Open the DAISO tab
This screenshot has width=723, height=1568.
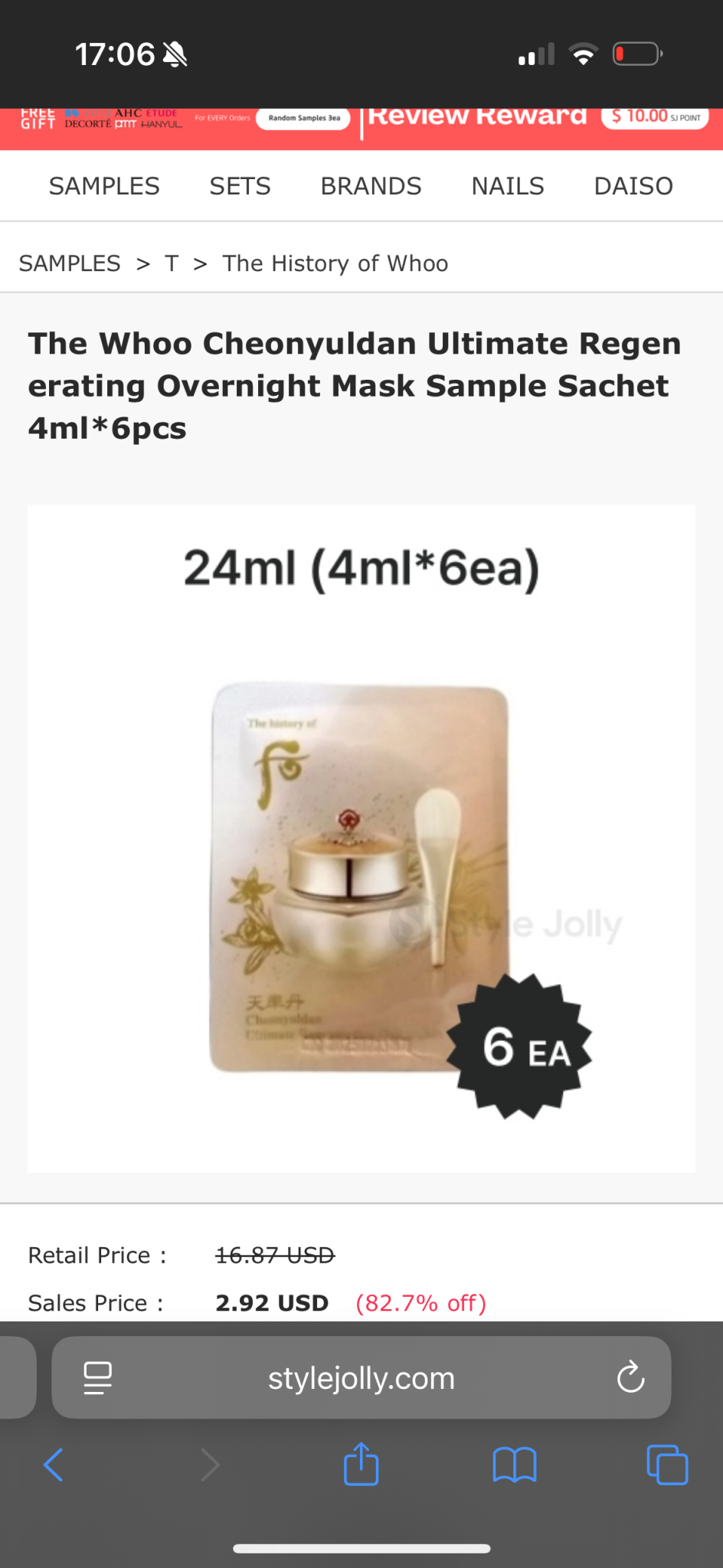[633, 186]
